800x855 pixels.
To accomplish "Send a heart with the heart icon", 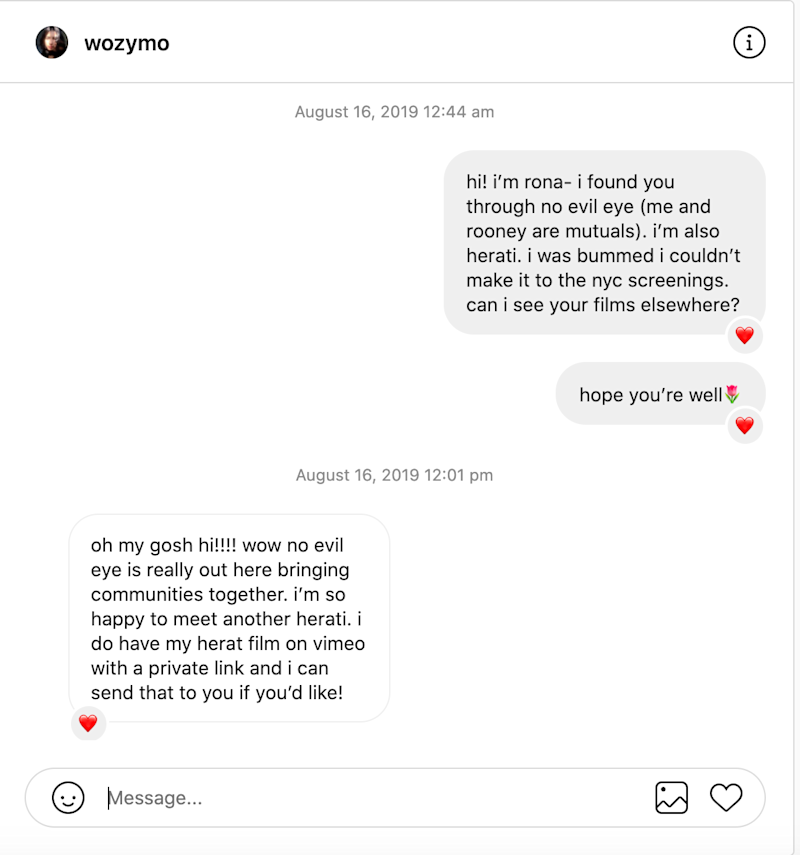I will [726, 797].
